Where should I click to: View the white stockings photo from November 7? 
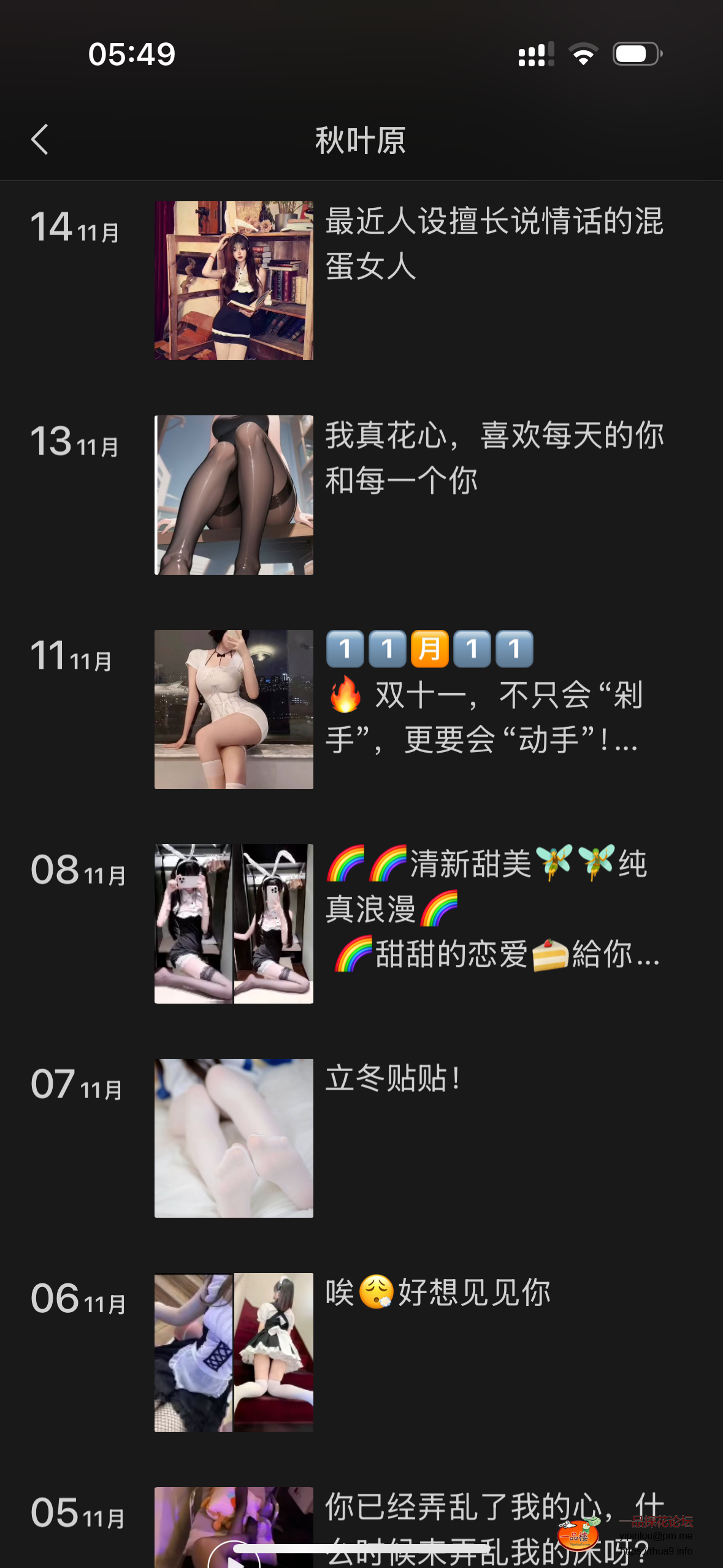(x=234, y=1138)
